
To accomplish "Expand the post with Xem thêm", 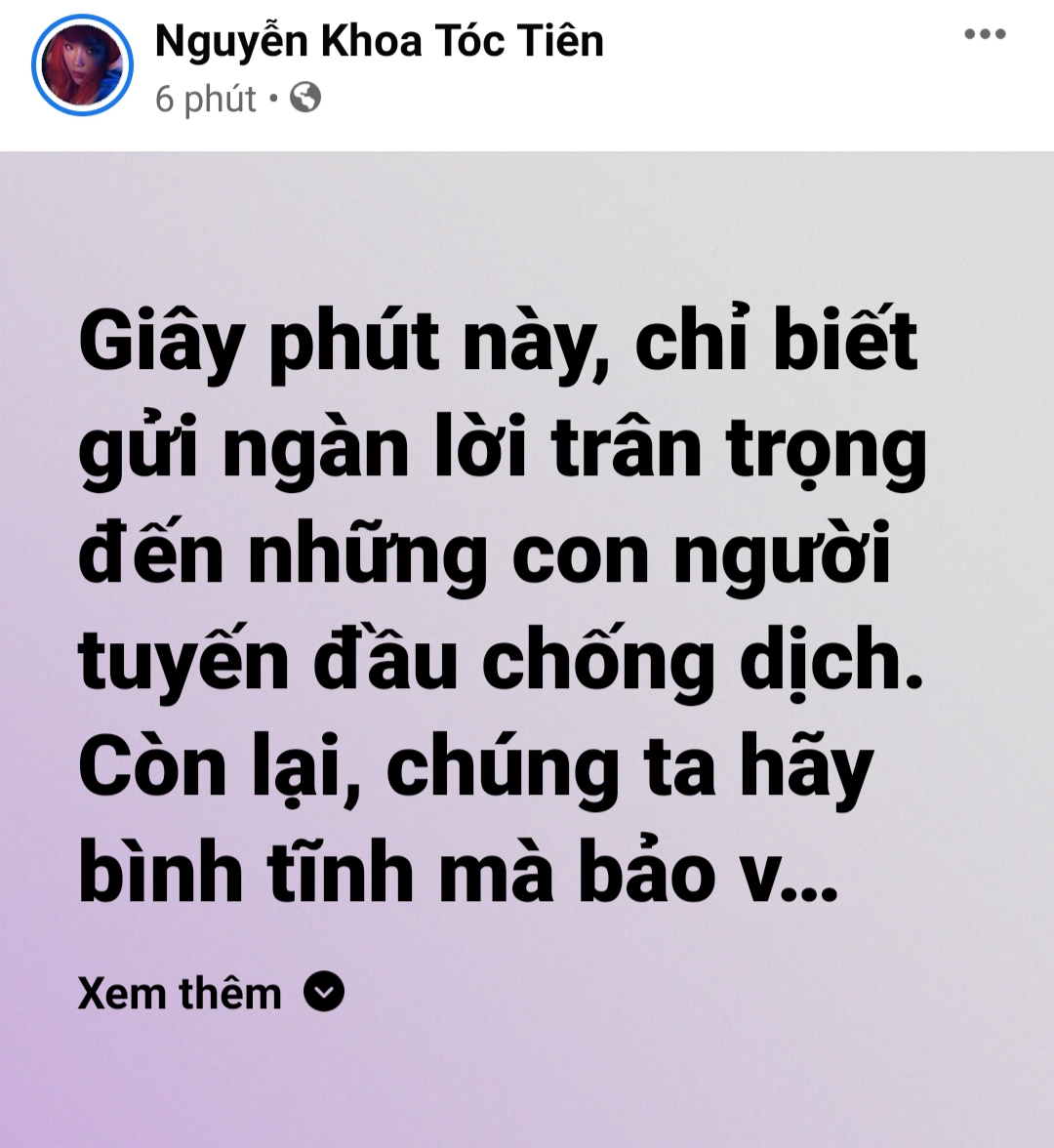I will (211, 994).
